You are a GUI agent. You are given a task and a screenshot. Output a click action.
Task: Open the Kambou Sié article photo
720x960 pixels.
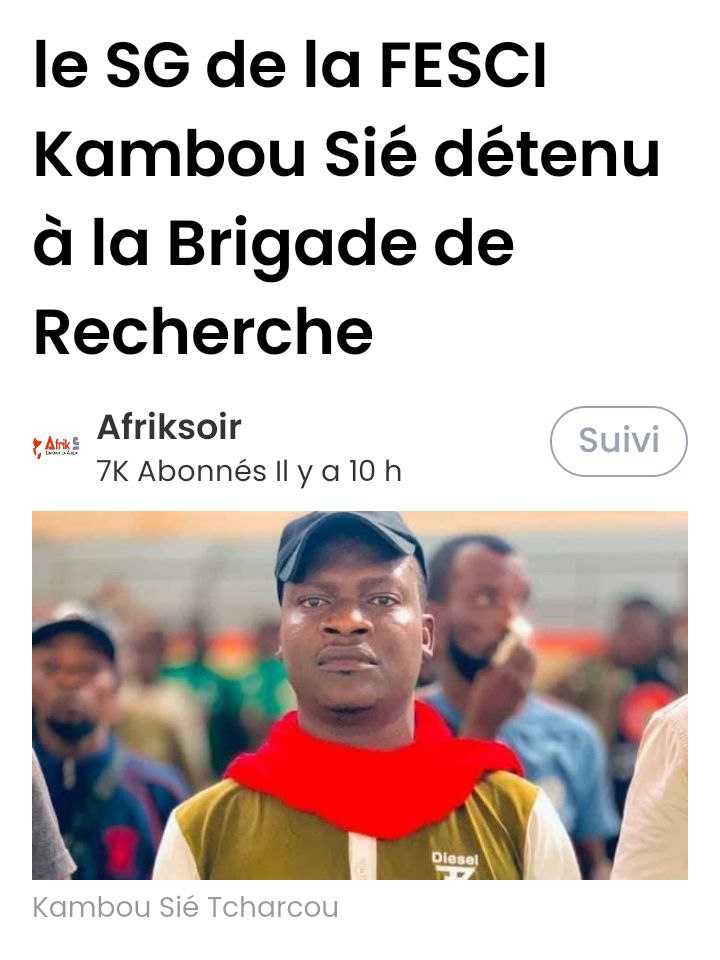(360, 695)
